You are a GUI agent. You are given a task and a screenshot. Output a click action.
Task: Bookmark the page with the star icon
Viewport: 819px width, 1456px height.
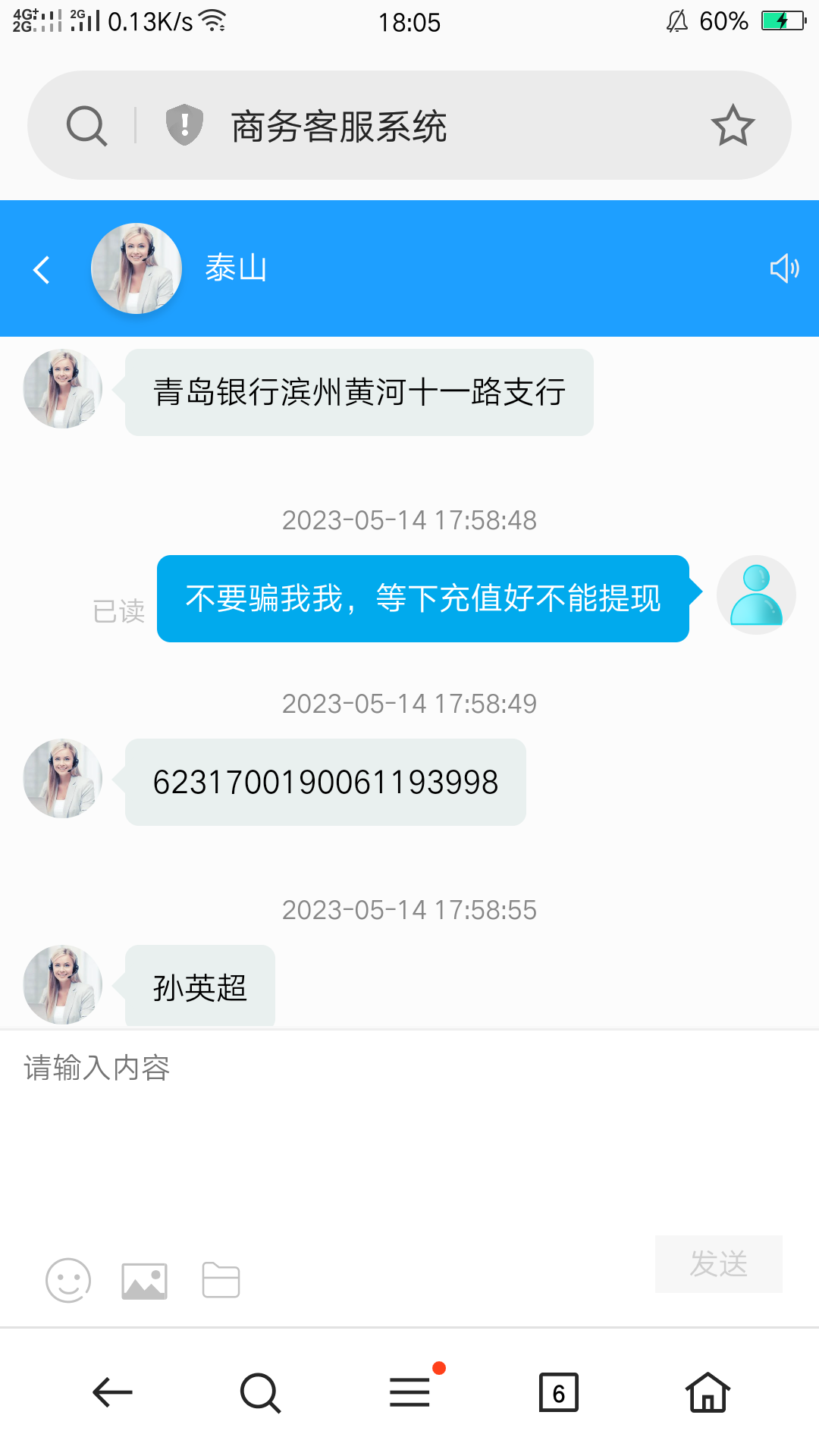point(733,125)
